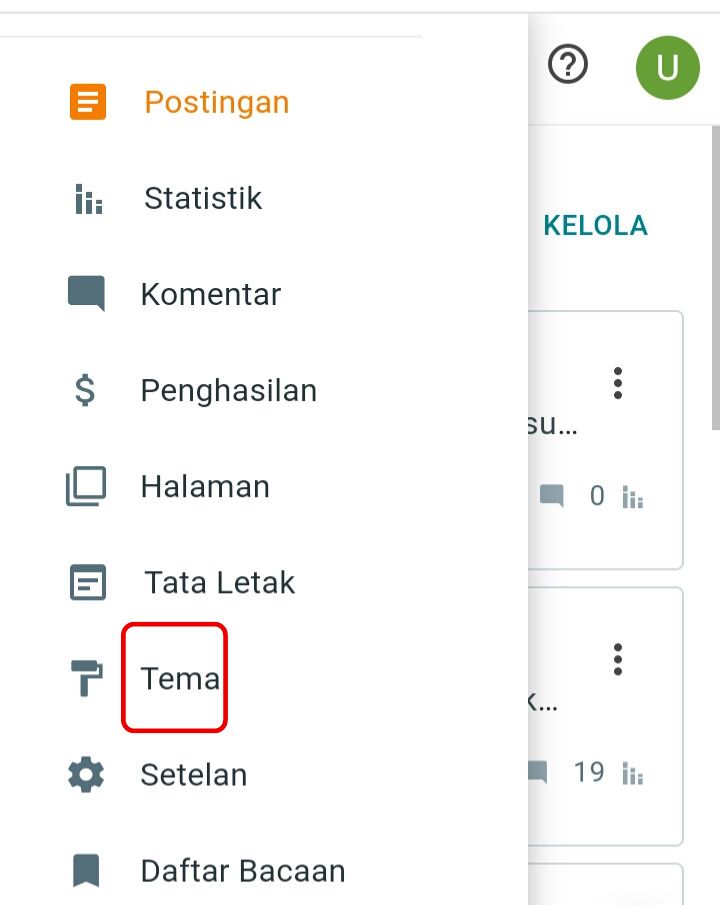Open the Help question-mark icon
720x905 pixels.
[567, 66]
